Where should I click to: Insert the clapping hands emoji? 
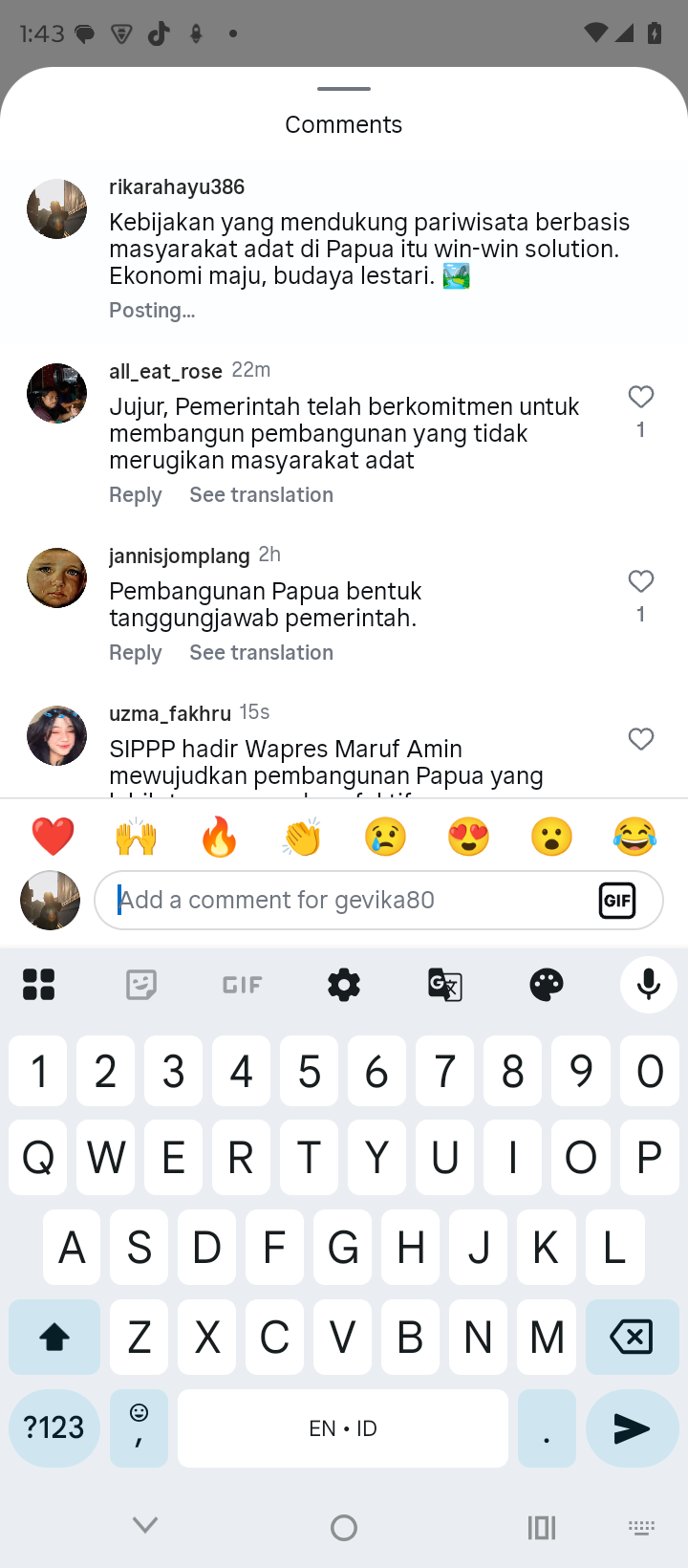pyautogui.click(x=302, y=837)
